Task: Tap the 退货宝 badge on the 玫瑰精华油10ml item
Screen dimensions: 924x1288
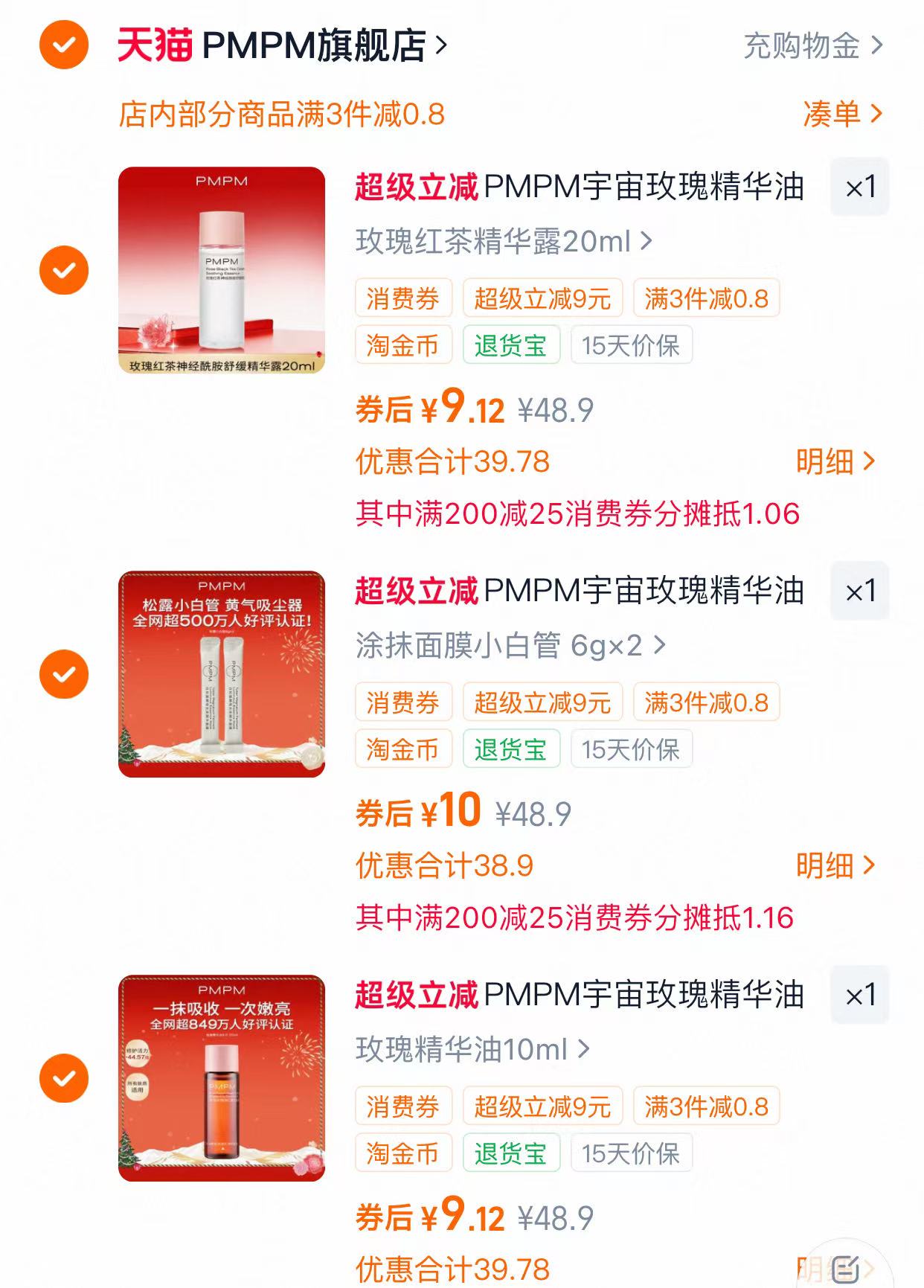Action: [512, 1153]
